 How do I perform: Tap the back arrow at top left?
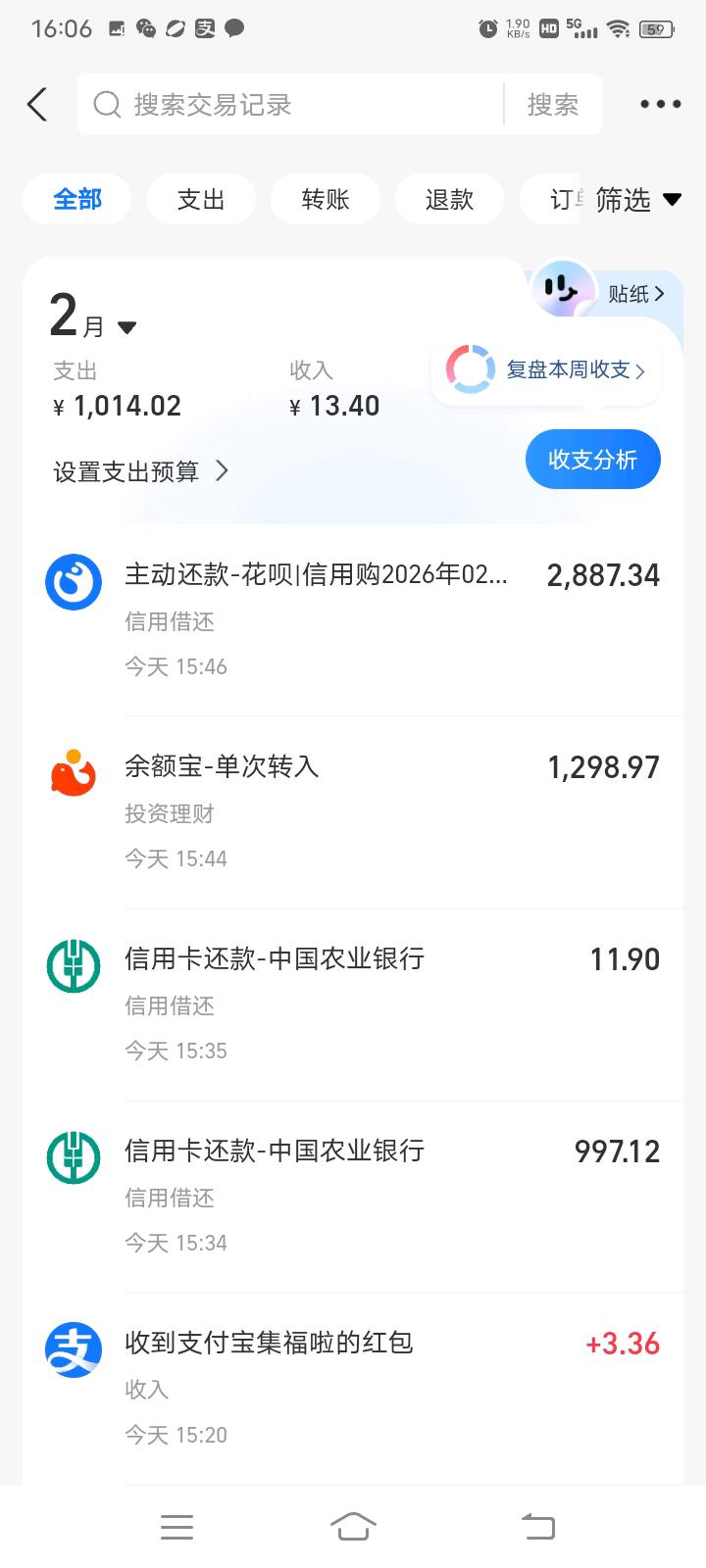36,103
